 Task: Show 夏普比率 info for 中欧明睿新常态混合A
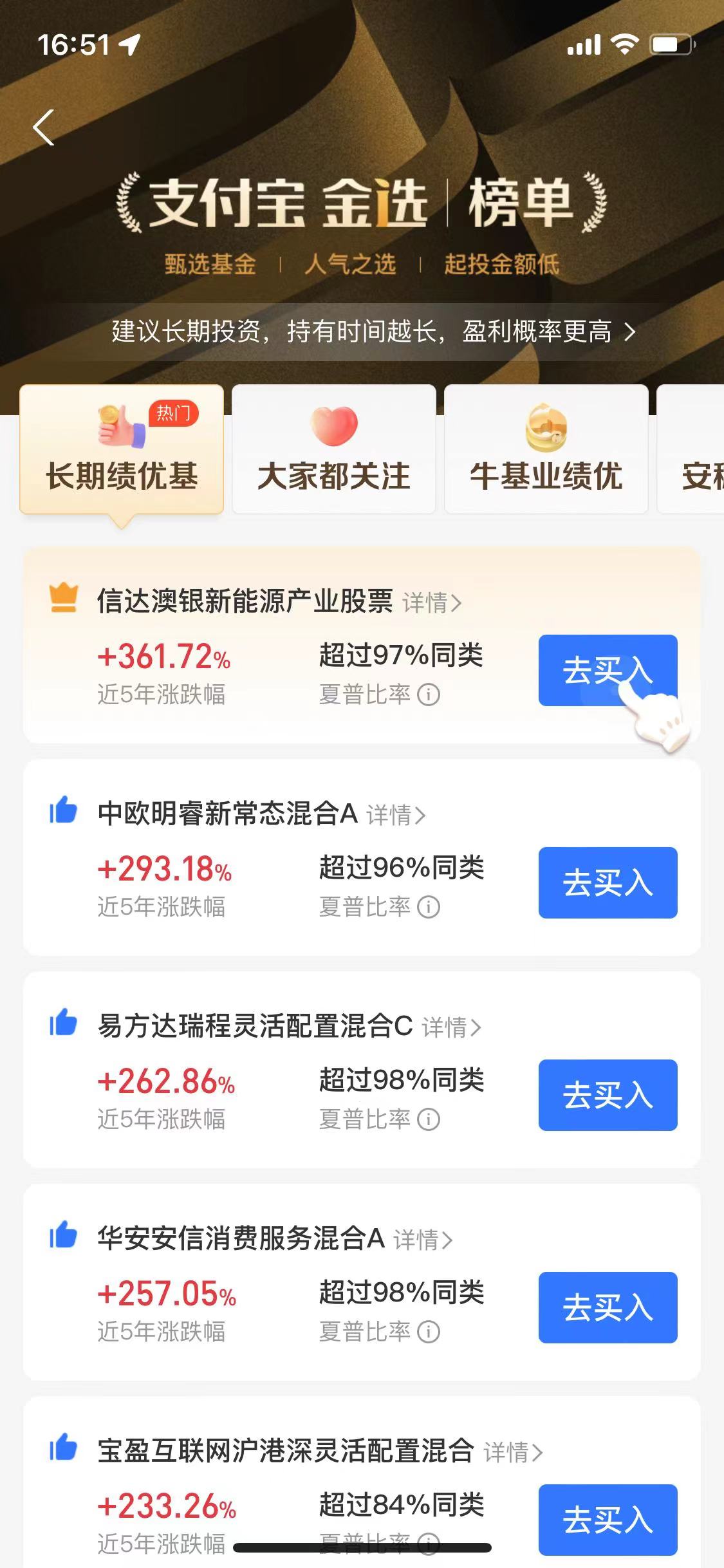(x=429, y=907)
